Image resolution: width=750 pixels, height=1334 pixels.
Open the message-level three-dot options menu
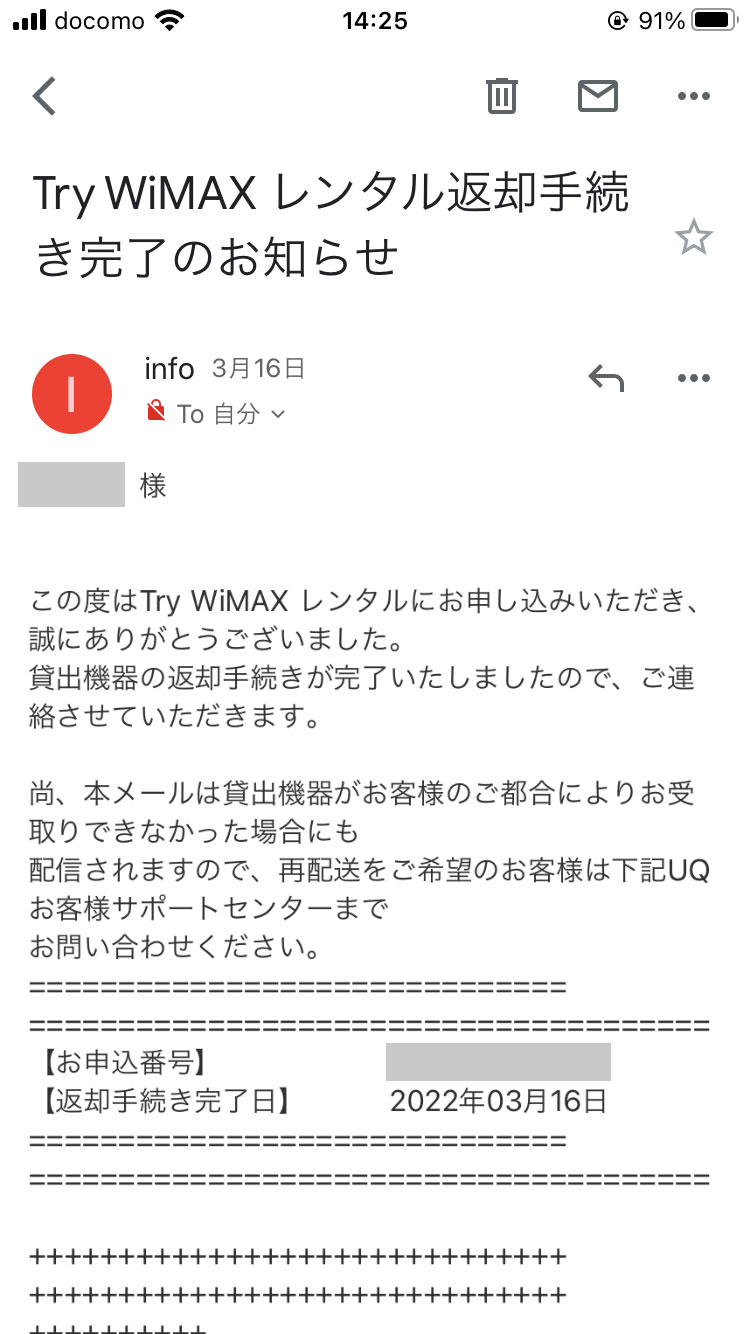click(x=694, y=378)
